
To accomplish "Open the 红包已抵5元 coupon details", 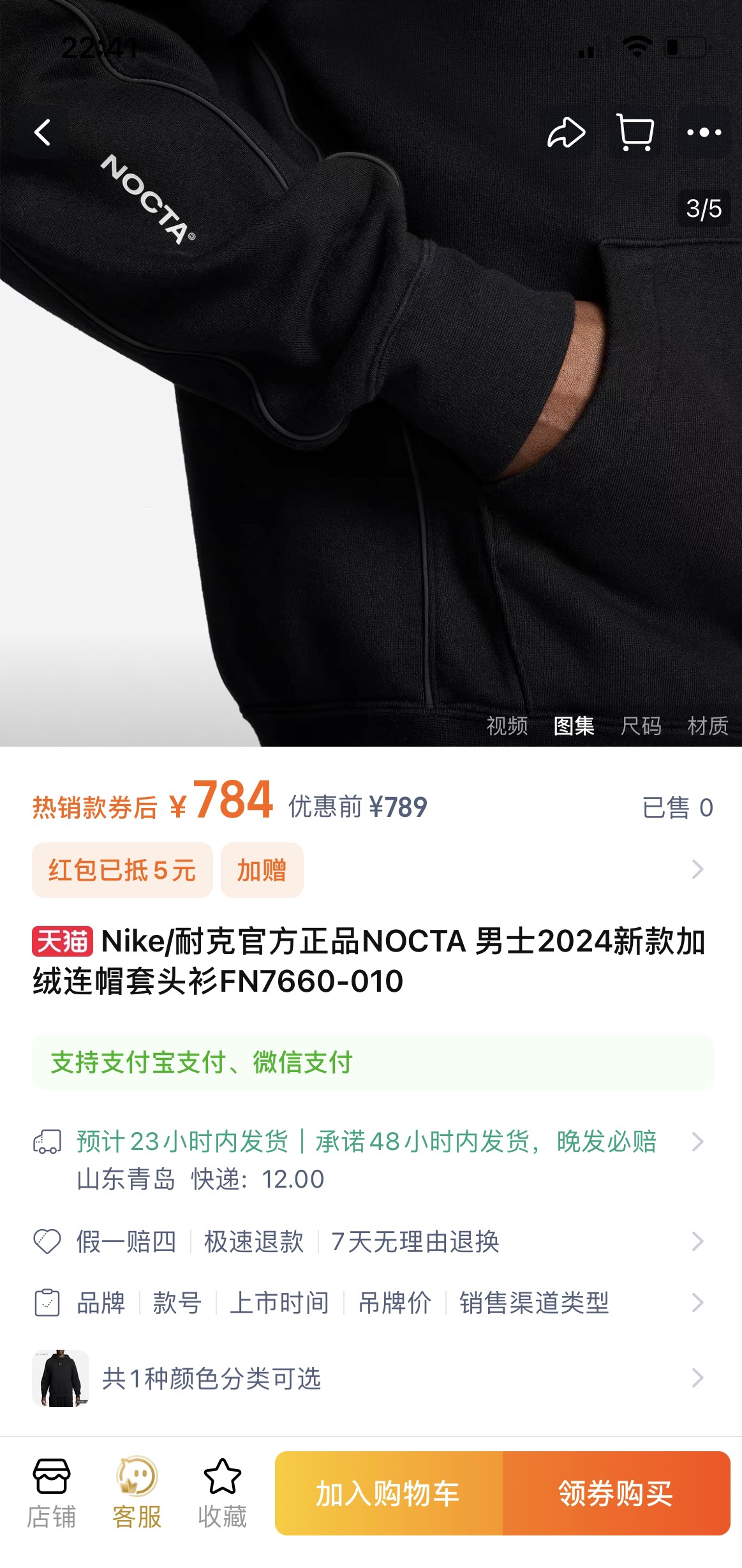I will [x=122, y=870].
